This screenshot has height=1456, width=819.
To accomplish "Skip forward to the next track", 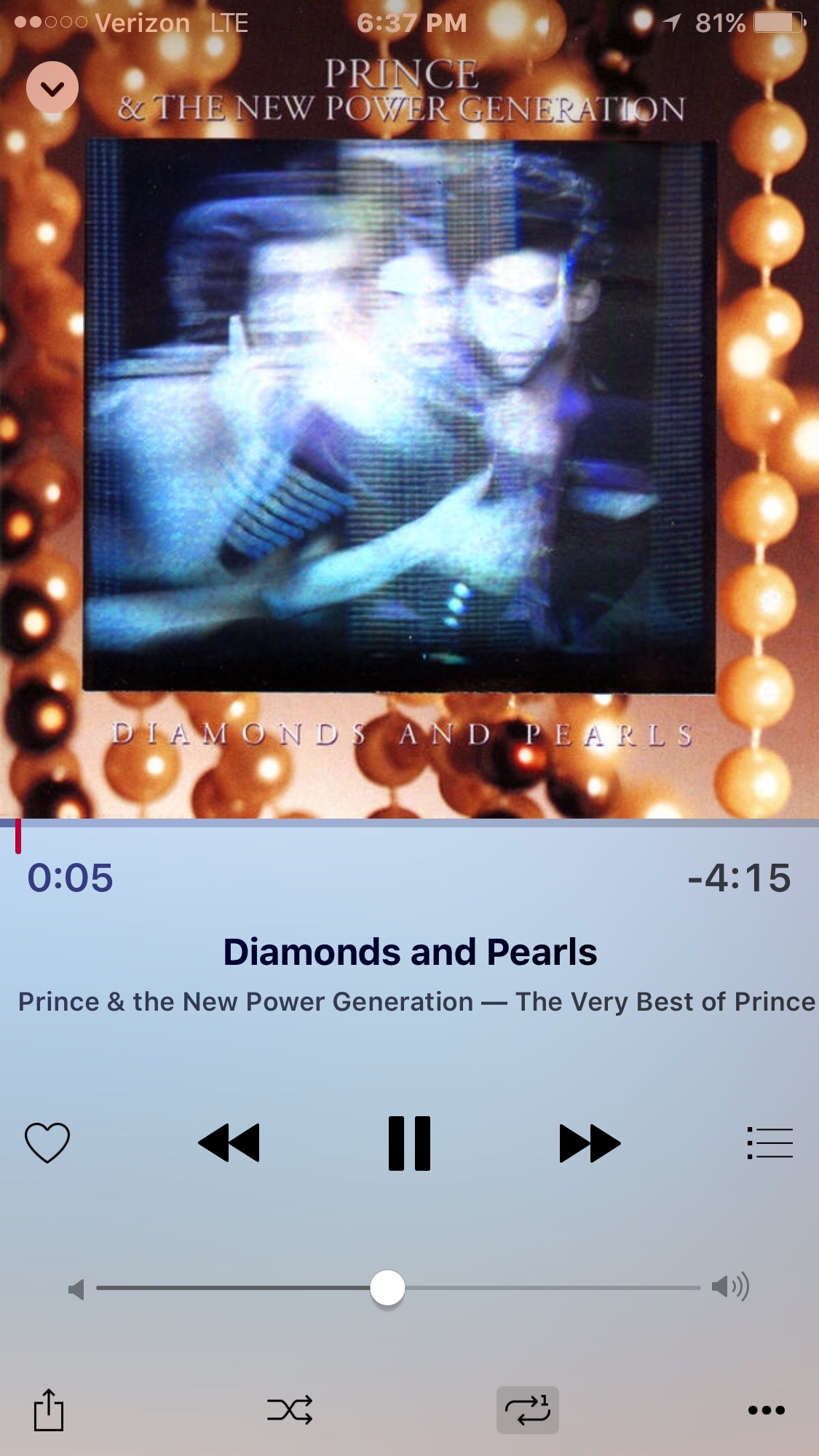I will point(590,1143).
